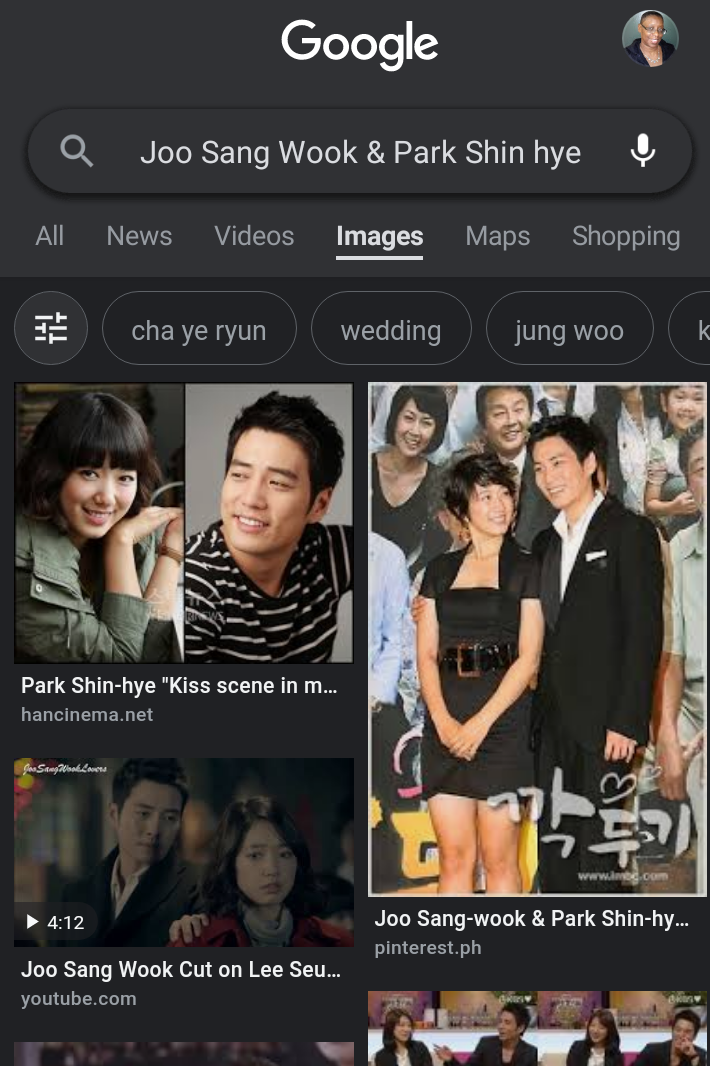Switch to the Videos tab
Screen dimensions: 710x1066
point(254,236)
